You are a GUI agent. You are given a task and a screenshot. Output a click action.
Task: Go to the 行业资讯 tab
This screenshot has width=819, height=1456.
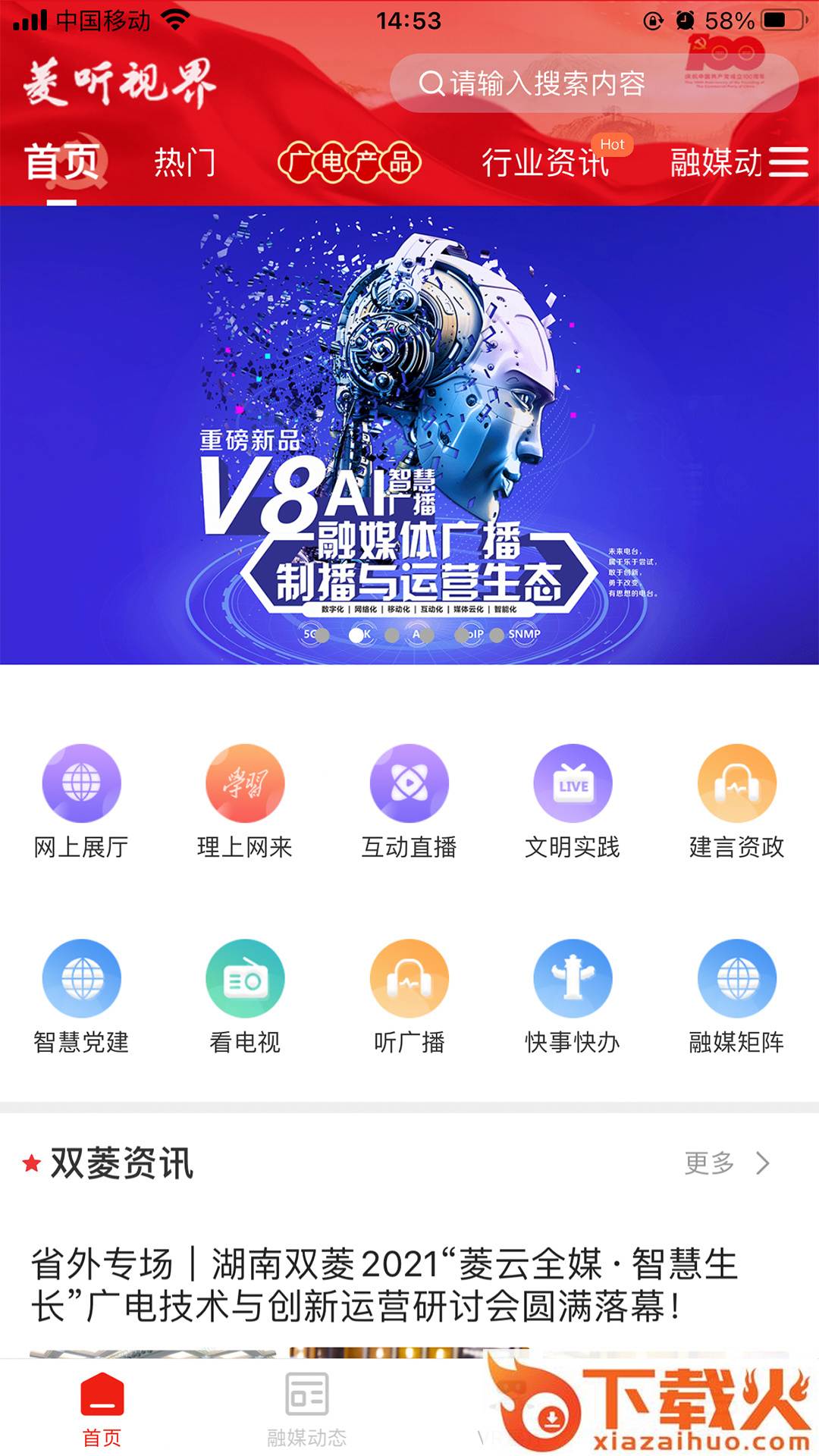pyautogui.click(x=546, y=162)
